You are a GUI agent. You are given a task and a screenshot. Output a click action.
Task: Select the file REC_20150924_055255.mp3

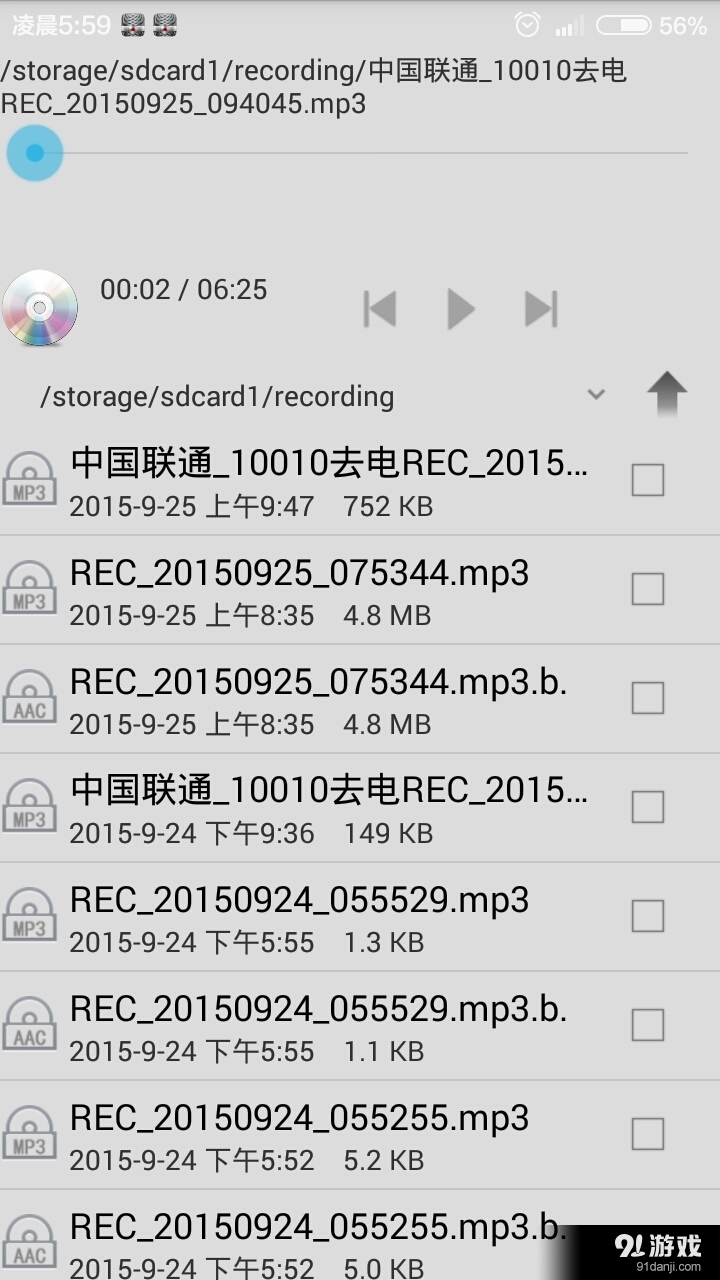pos(298,1117)
